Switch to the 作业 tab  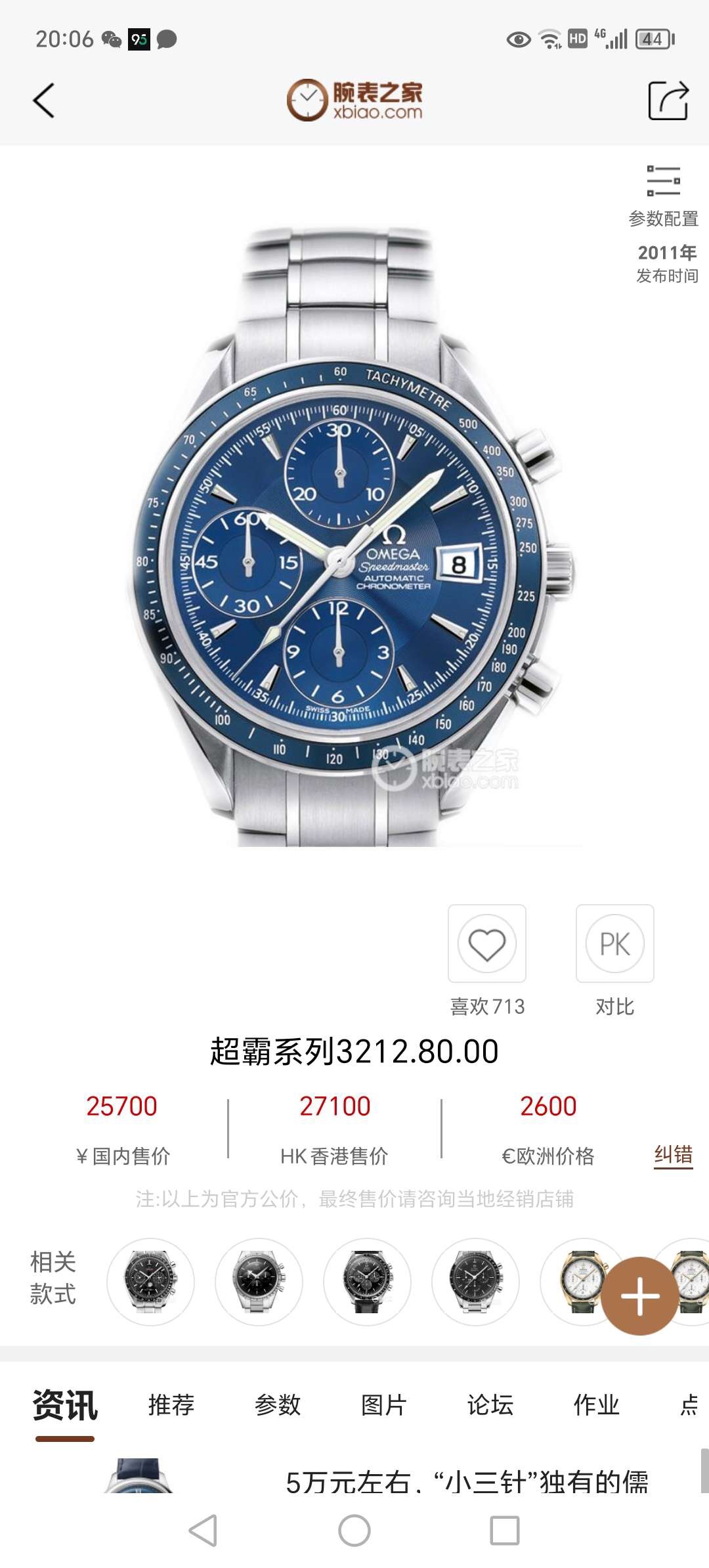597,1405
